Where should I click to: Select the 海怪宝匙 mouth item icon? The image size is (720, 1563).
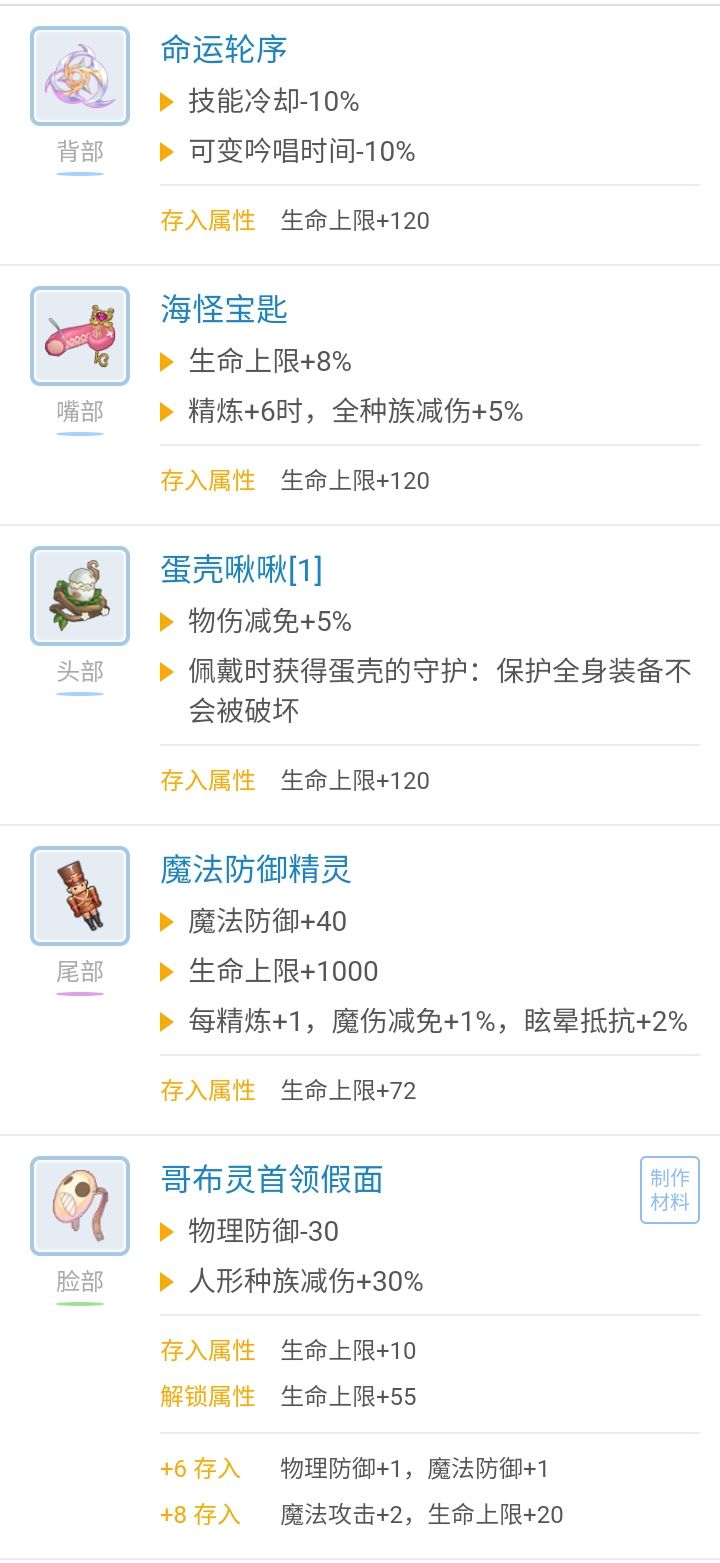[79, 336]
